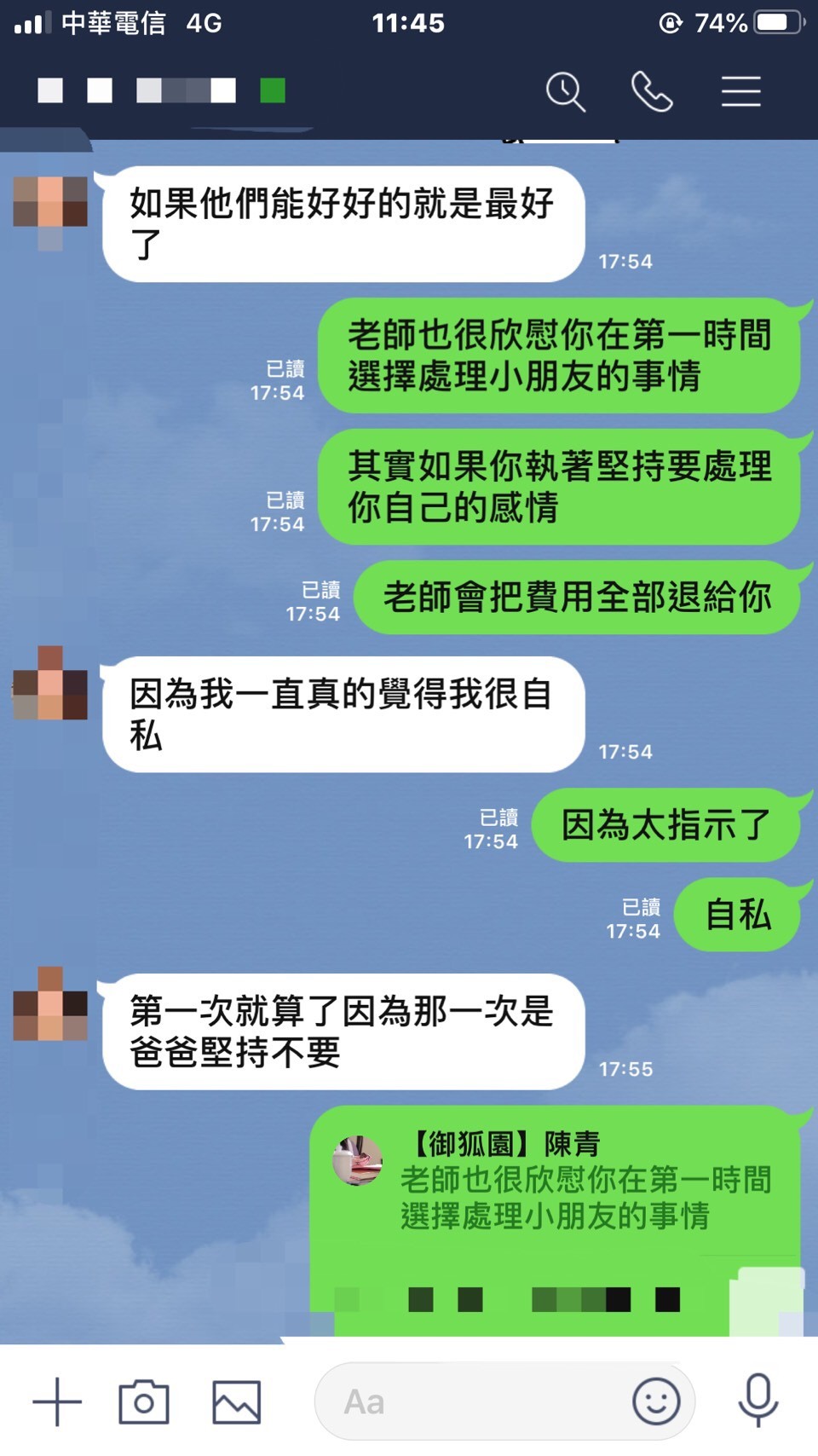This screenshot has width=818, height=1456.
Task: Open the chat menu
Action: click(740, 91)
